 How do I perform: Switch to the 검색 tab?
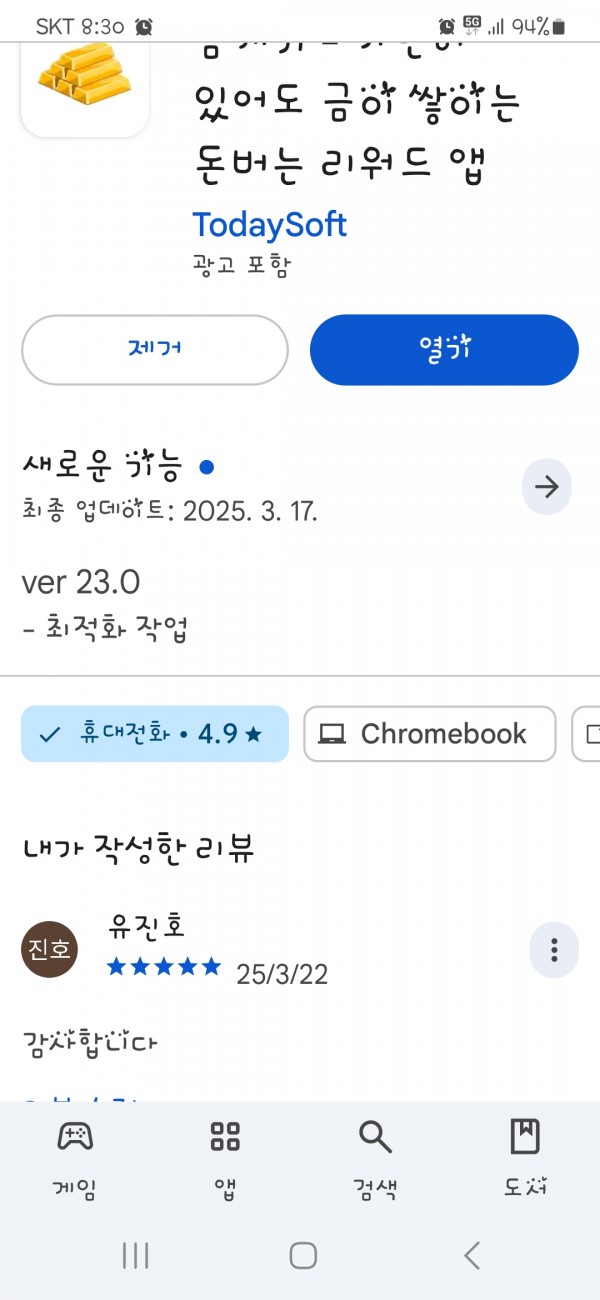pyautogui.click(x=375, y=1159)
